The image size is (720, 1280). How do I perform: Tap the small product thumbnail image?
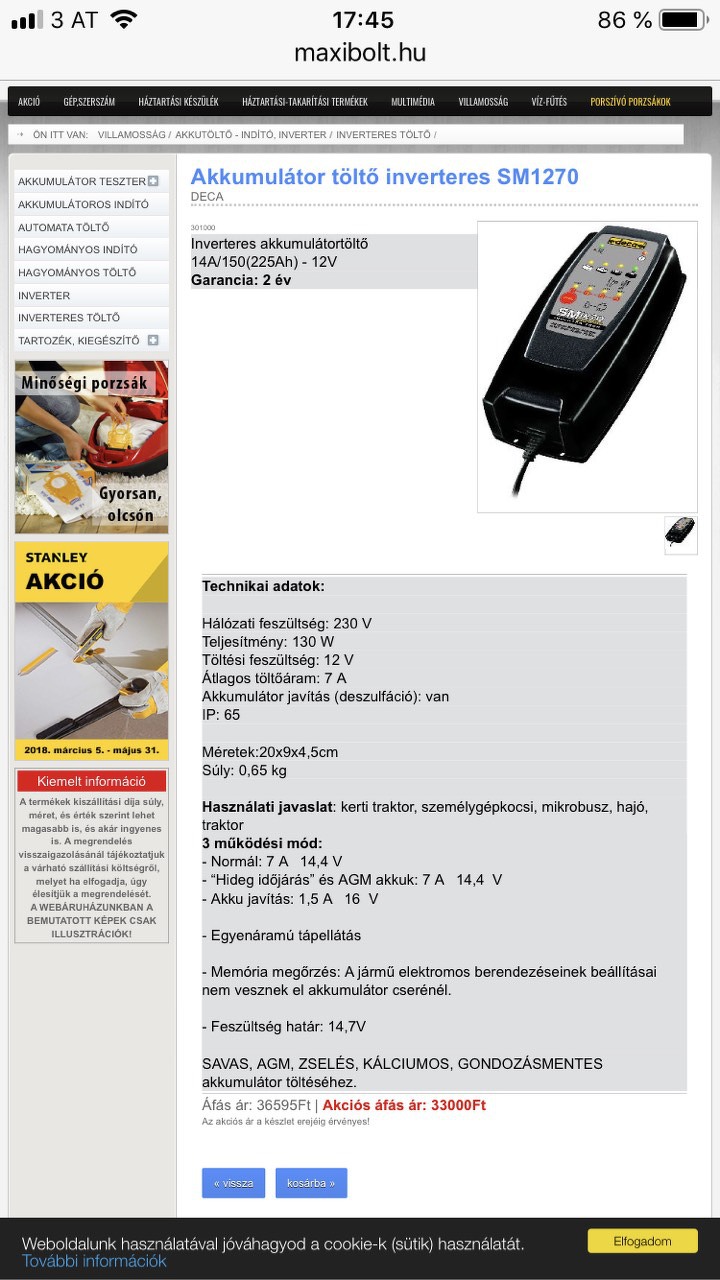pyautogui.click(x=680, y=534)
